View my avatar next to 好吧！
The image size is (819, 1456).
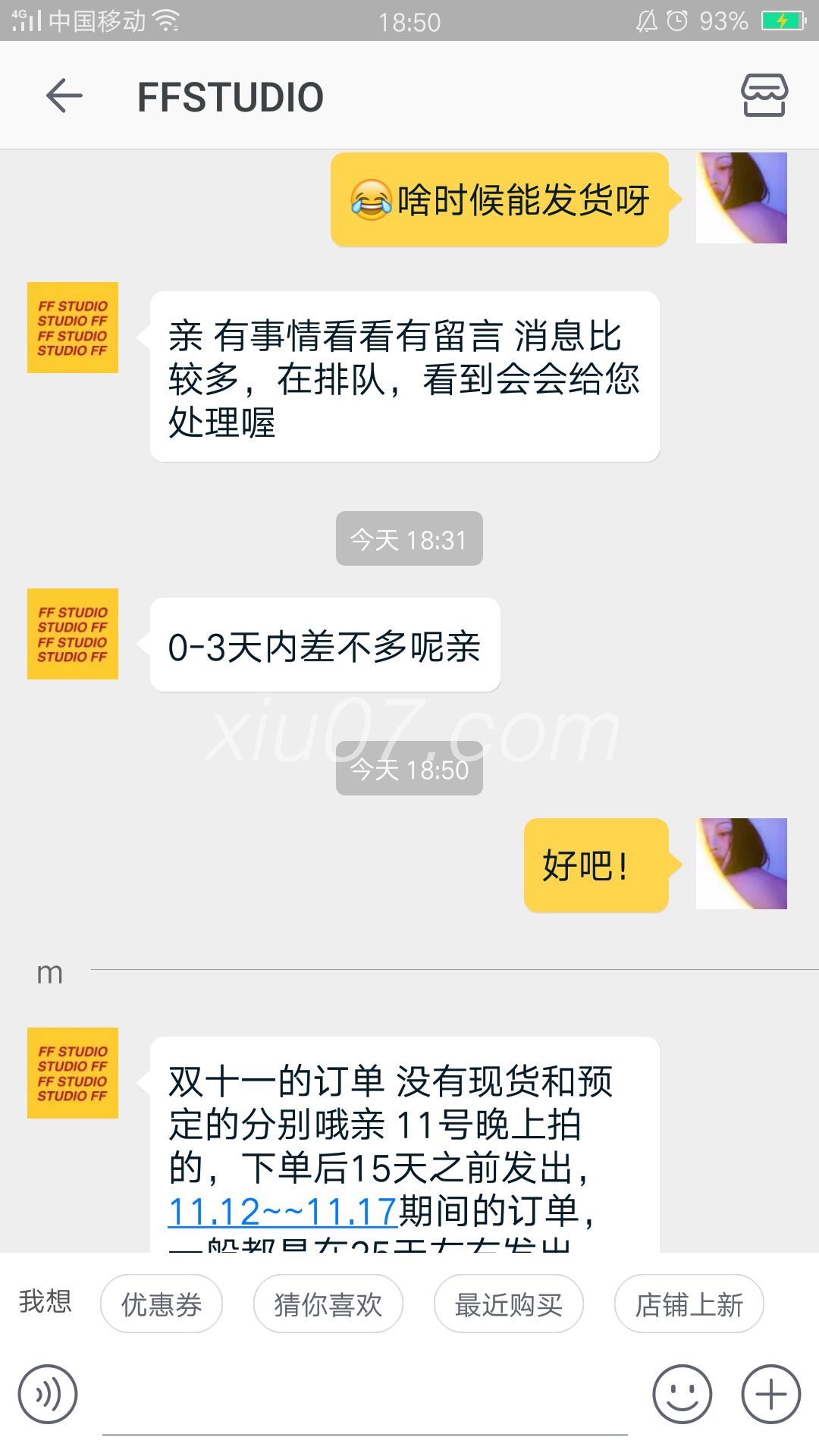point(741,864)
